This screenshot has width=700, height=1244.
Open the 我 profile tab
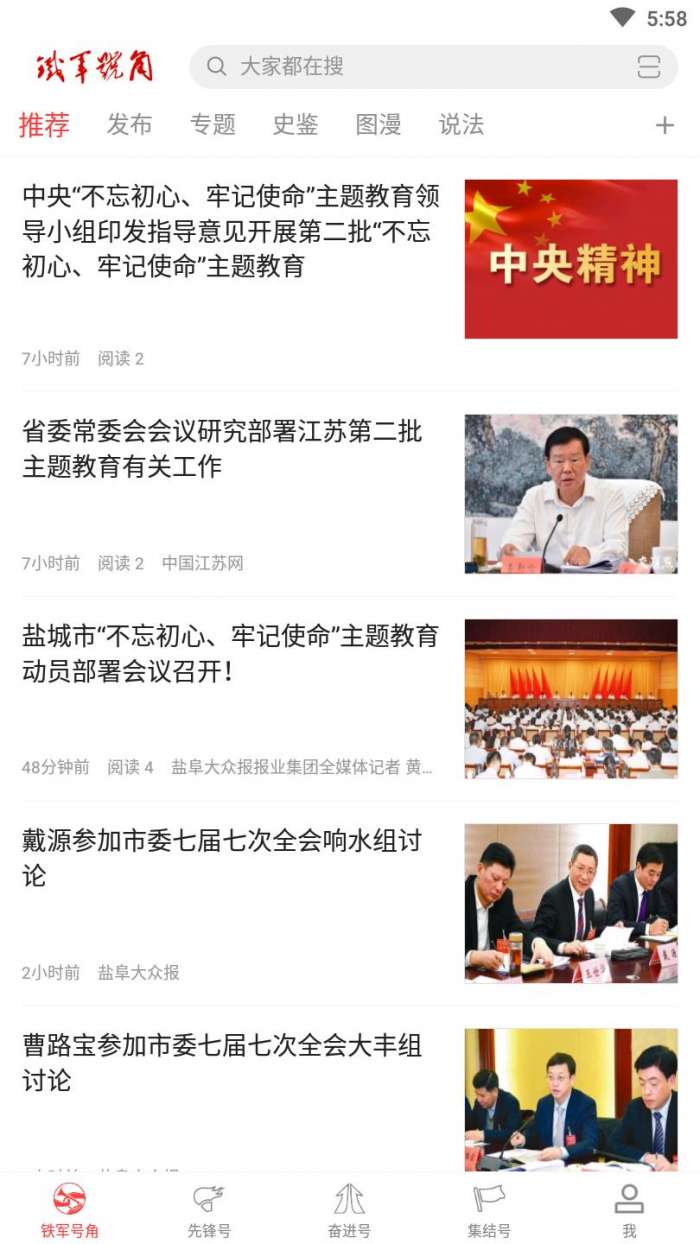coord(629,1210)
